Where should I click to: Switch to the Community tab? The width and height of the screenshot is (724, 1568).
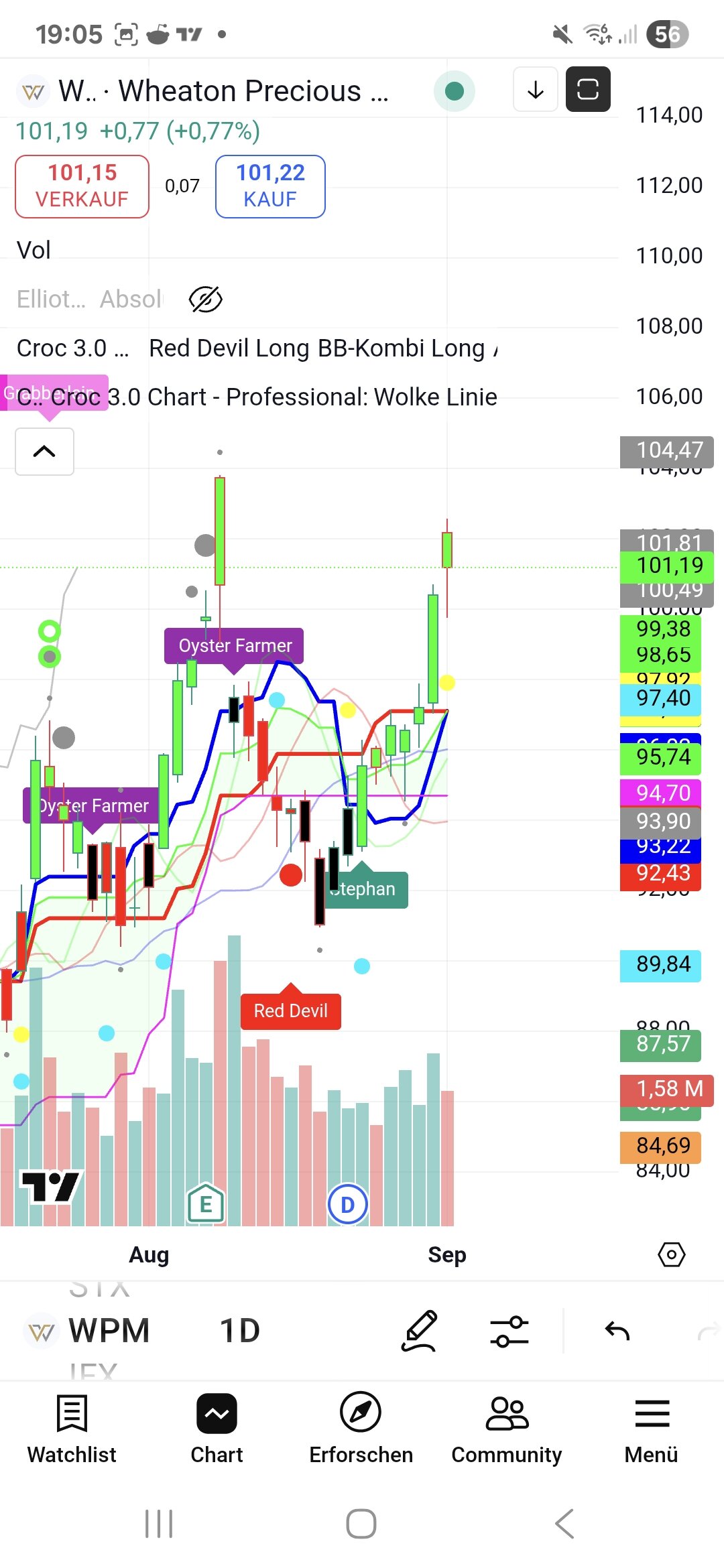[x=506, y=1427]
